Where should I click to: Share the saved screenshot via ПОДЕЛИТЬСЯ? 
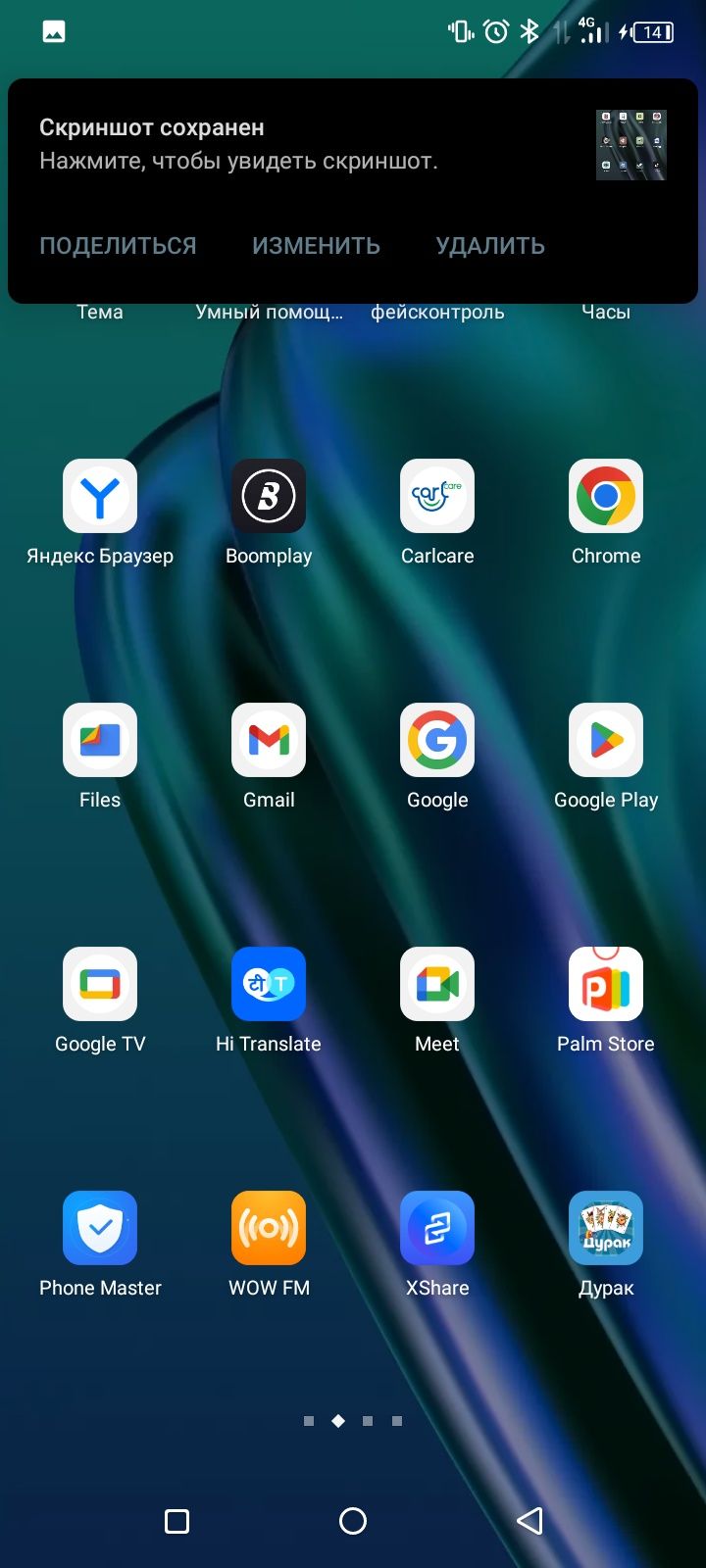[x=118, y=246]
